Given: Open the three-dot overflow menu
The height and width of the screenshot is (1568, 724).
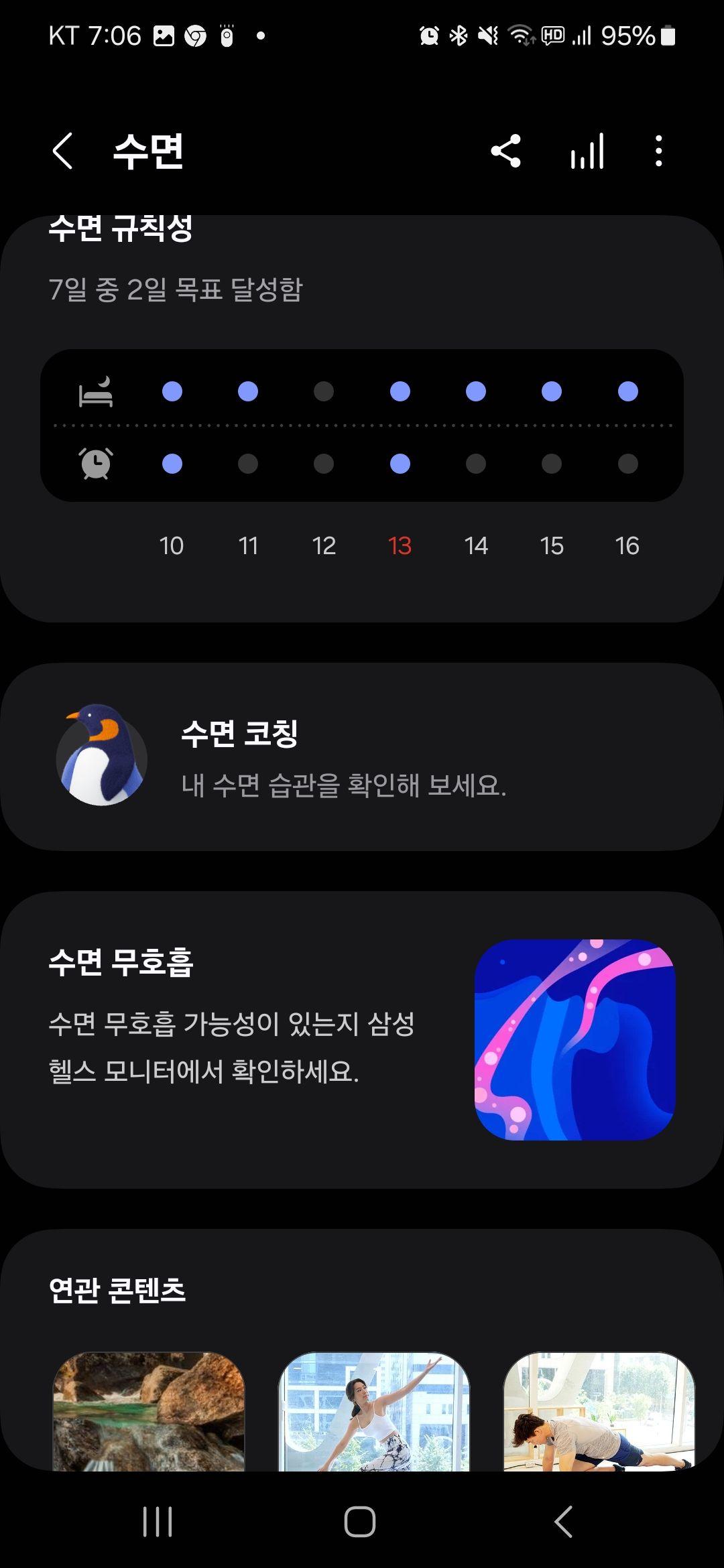Looking at the screenshot, I should (x=658, y=151).
